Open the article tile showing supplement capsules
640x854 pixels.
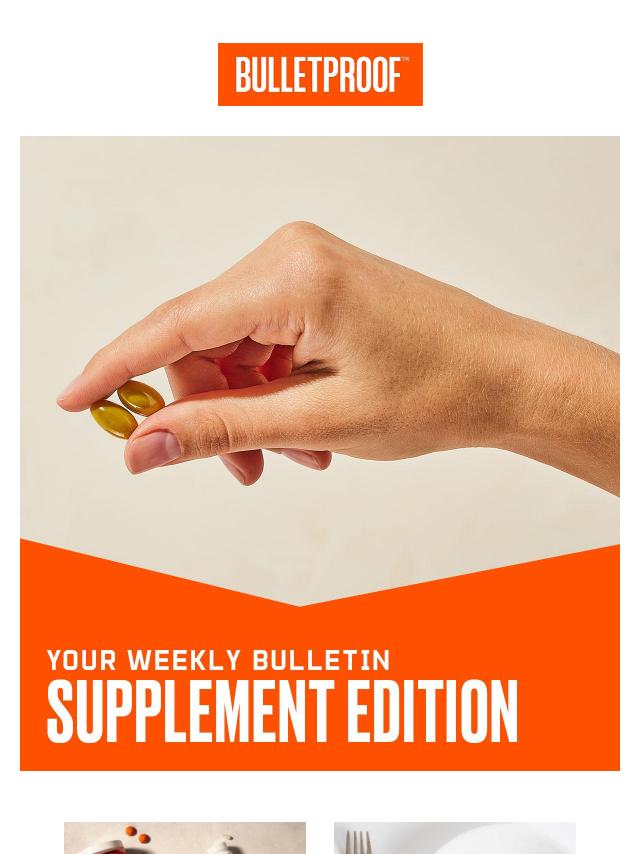click(185, 838)
